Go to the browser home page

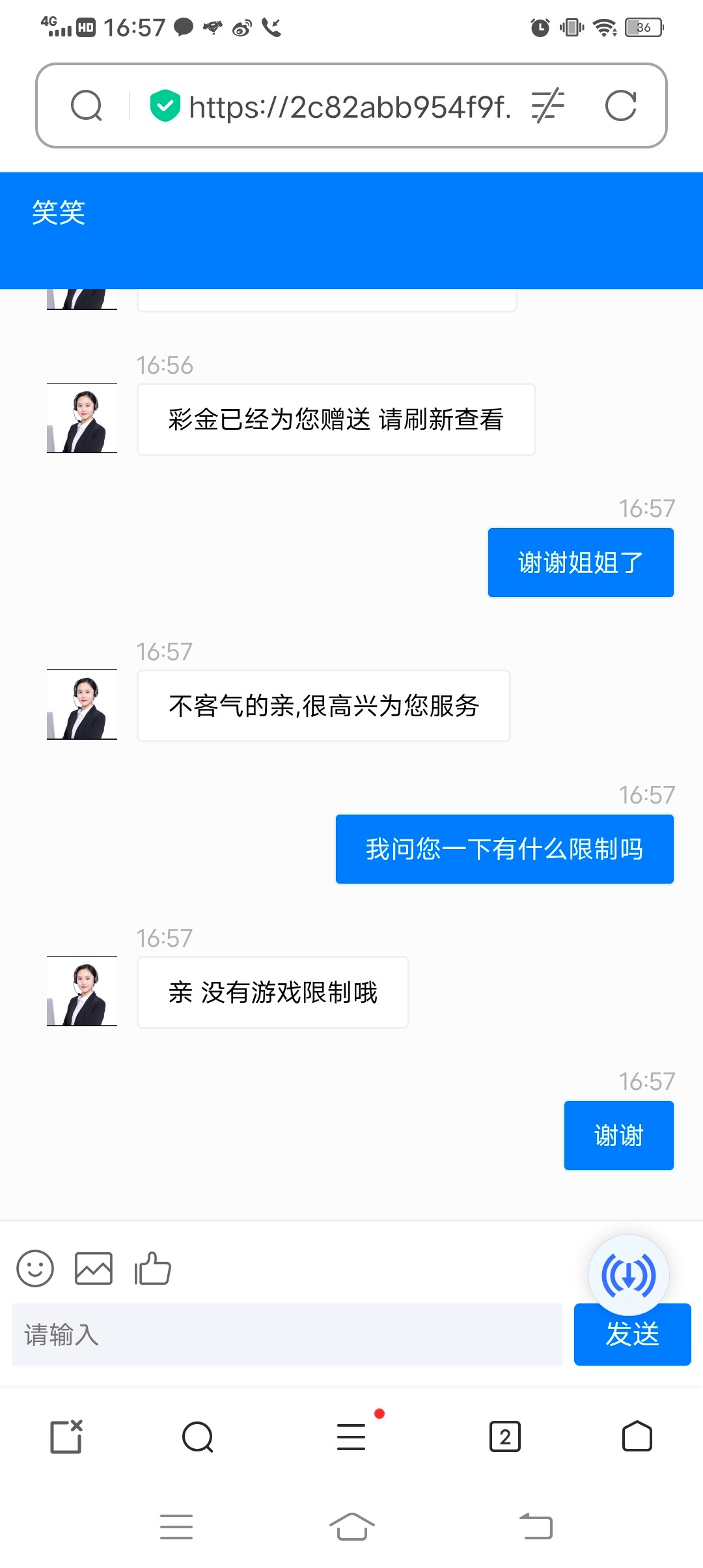pyautogui.click(x=637, y=1436)
